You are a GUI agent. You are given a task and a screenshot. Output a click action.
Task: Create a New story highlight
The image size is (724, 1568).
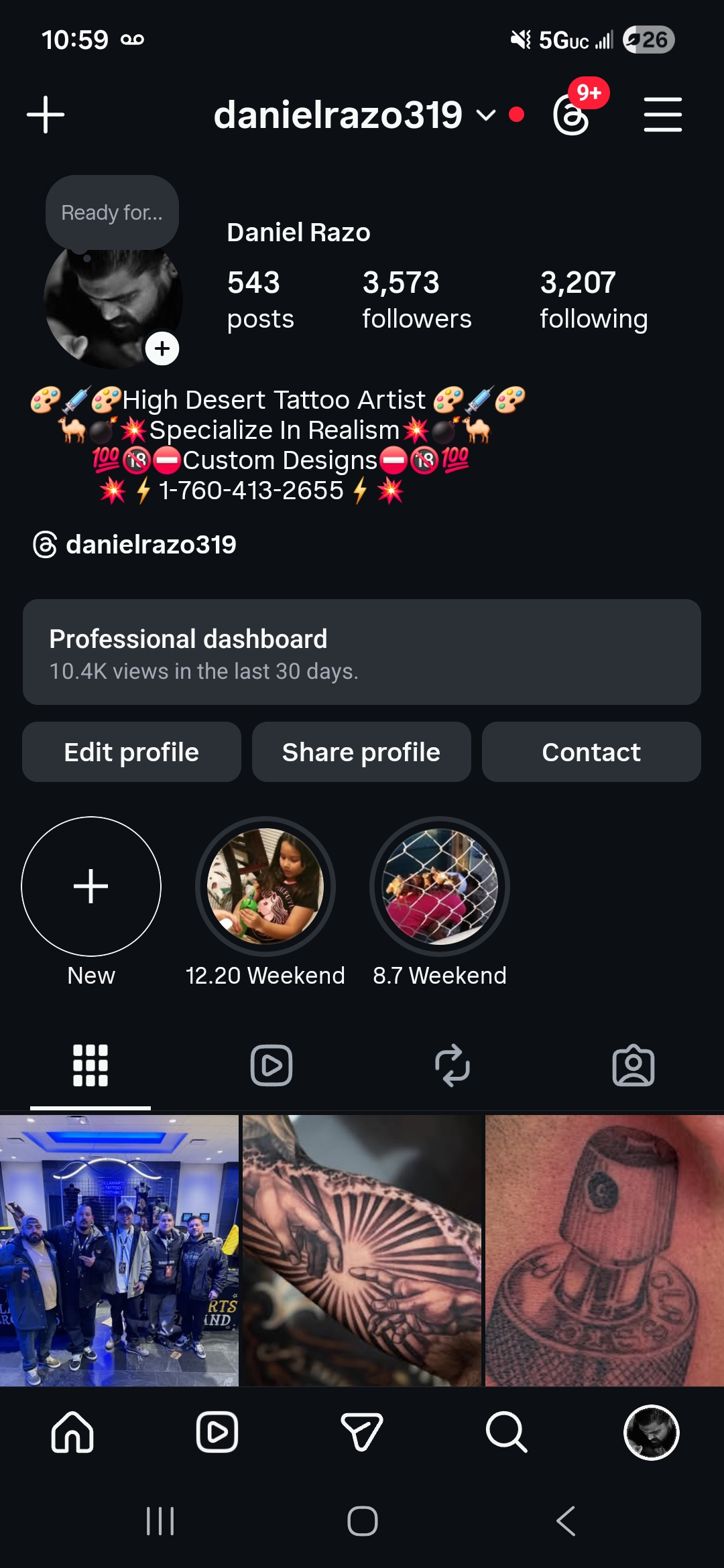coord(91,887)
